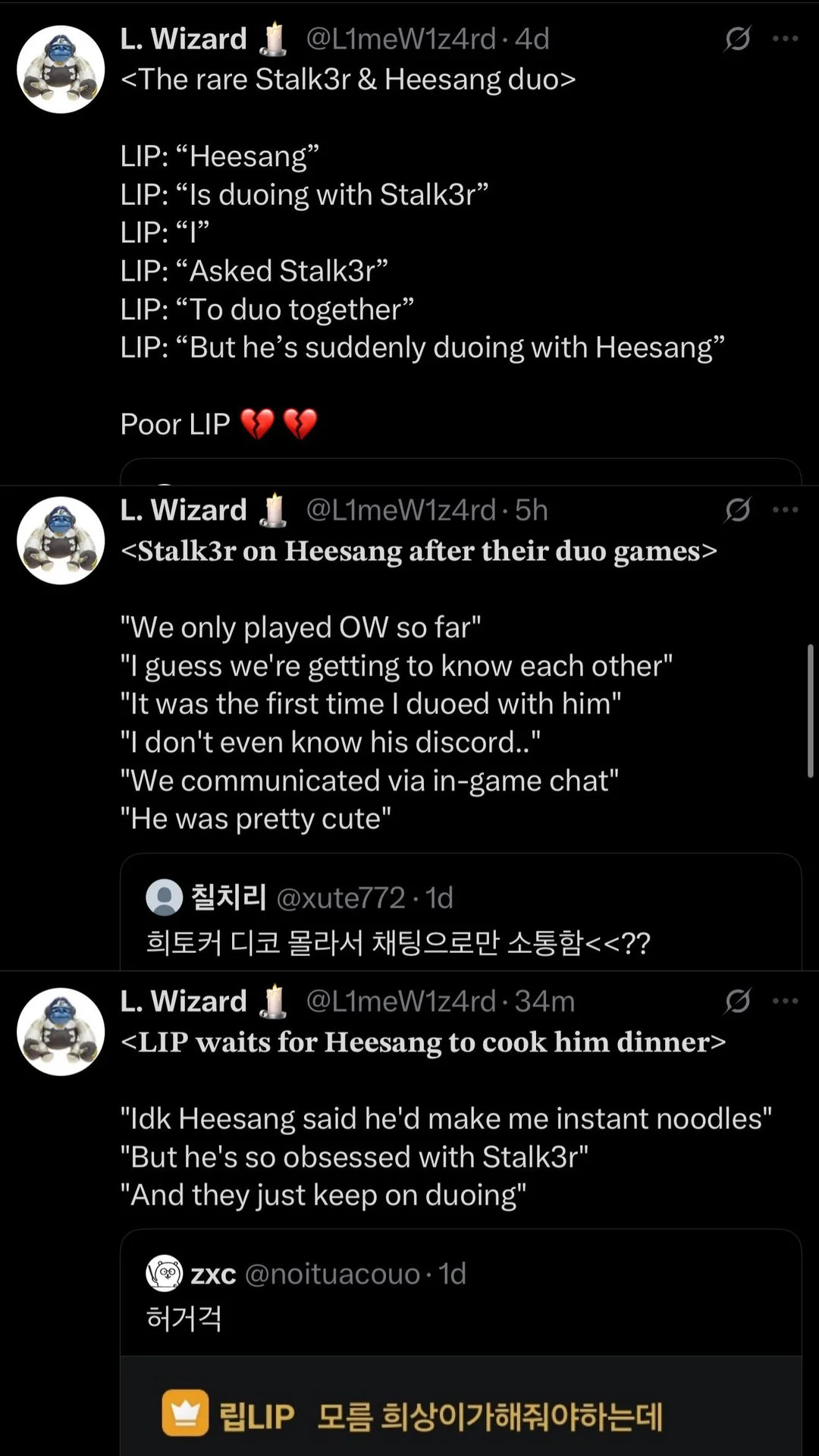View profile from avatar beside 'Stalk3r on Heesang' post
819x1456 pixels.
[61, 540]
